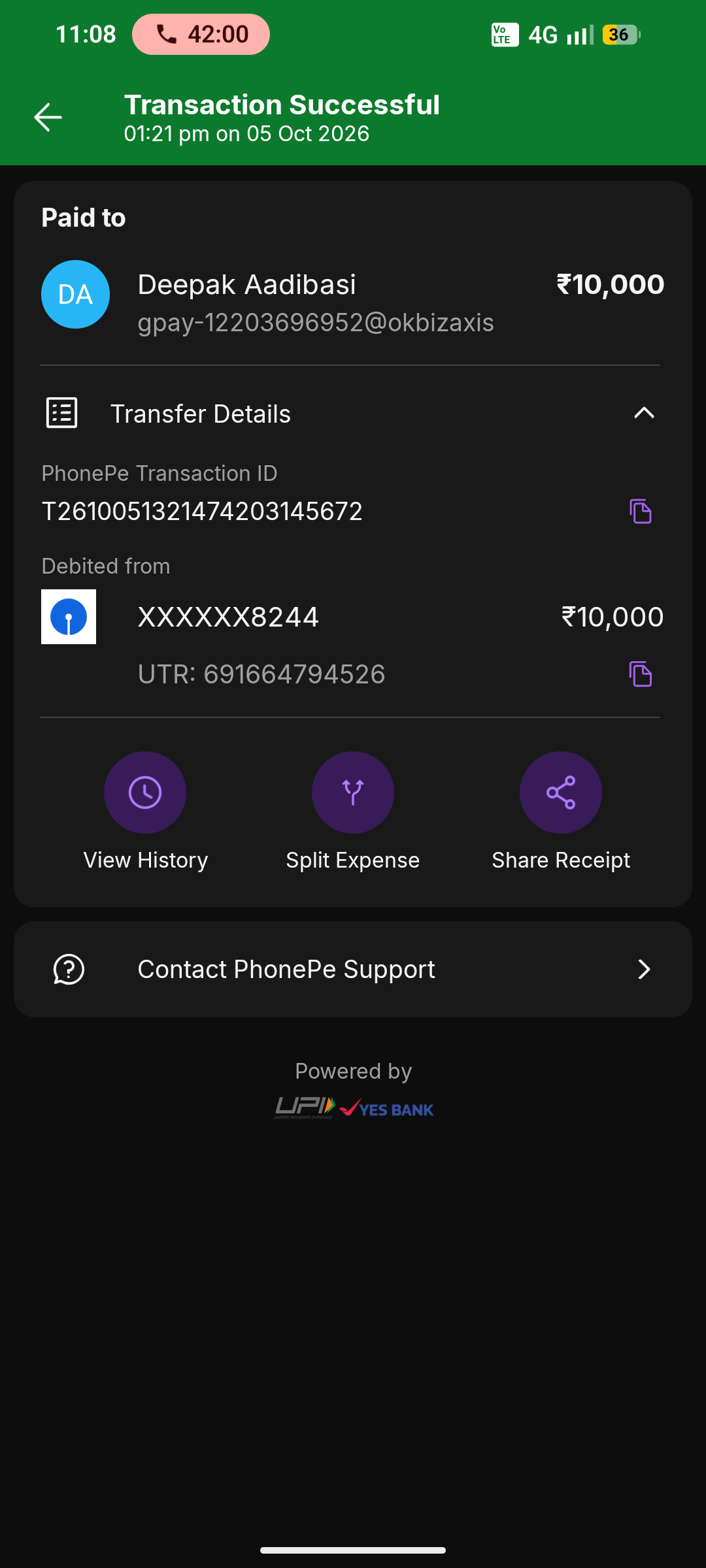
Task: Copy the PhonePe Transaction ID
Action: tap(641, 511)
